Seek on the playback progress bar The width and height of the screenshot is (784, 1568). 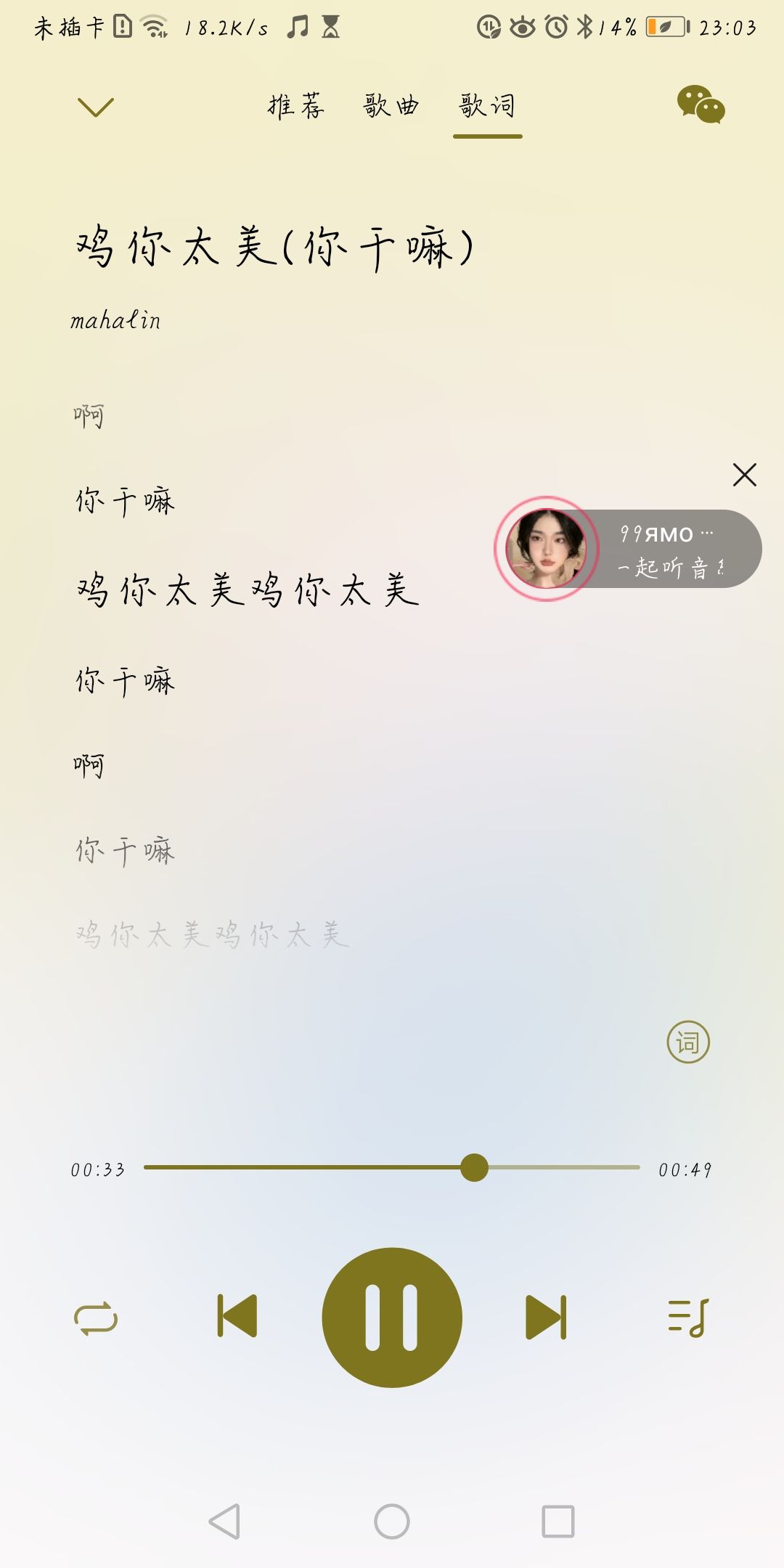click(392, 1167)
